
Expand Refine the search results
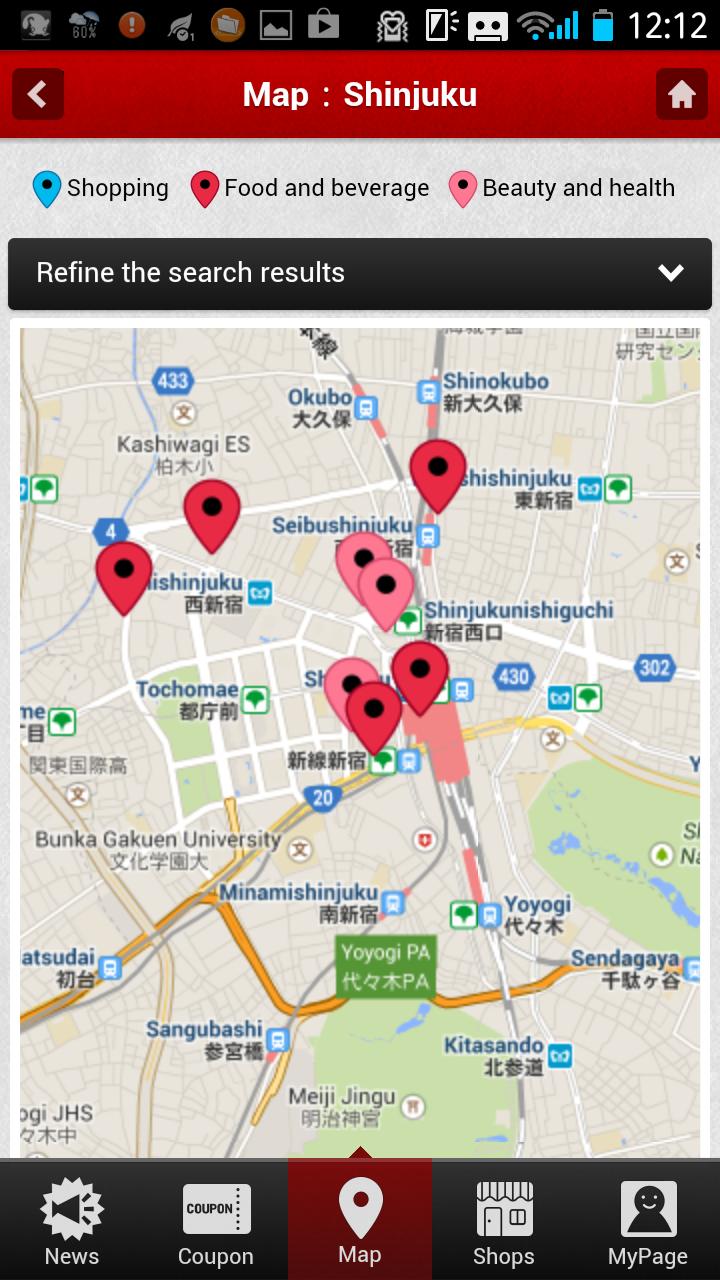pos(360,273)
